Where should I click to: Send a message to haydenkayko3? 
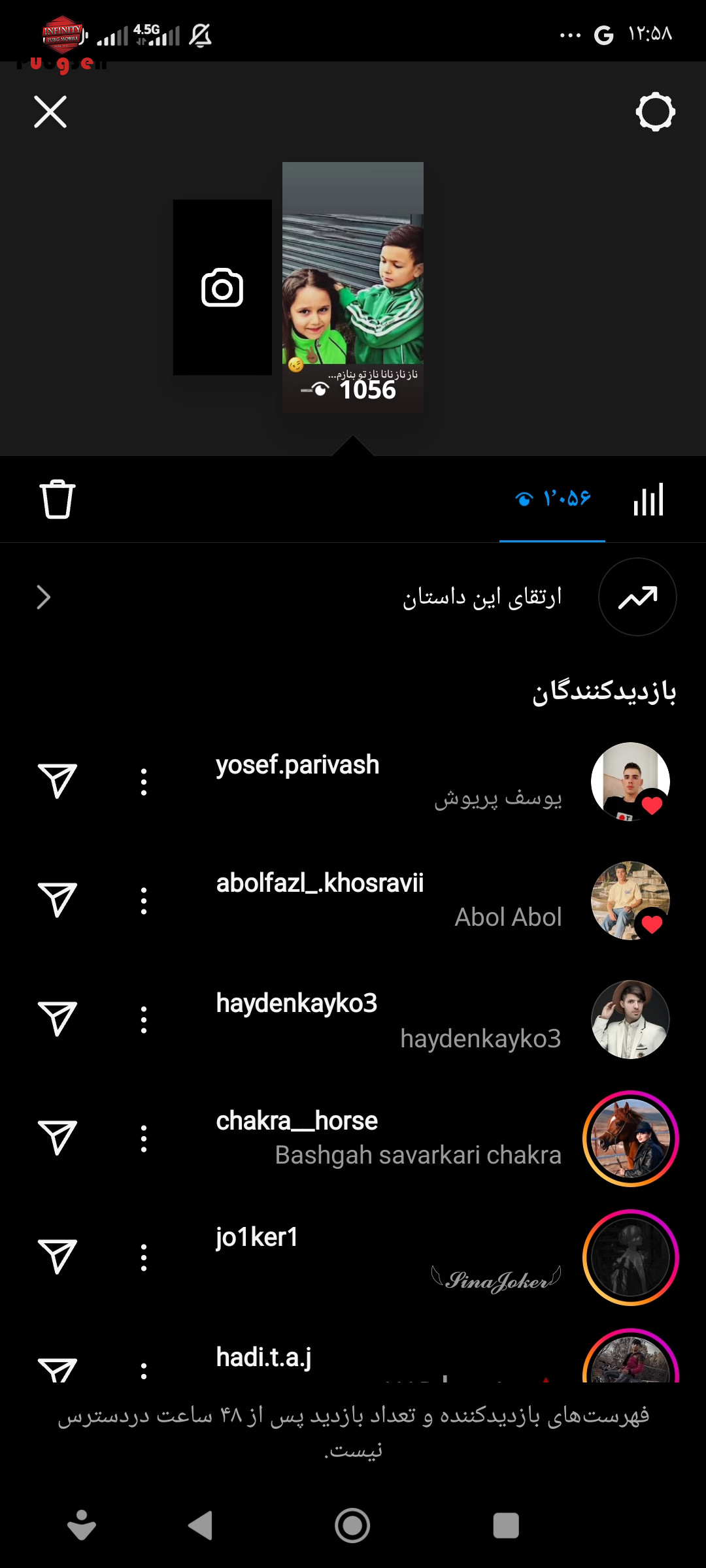click(x=58, y=1019)
